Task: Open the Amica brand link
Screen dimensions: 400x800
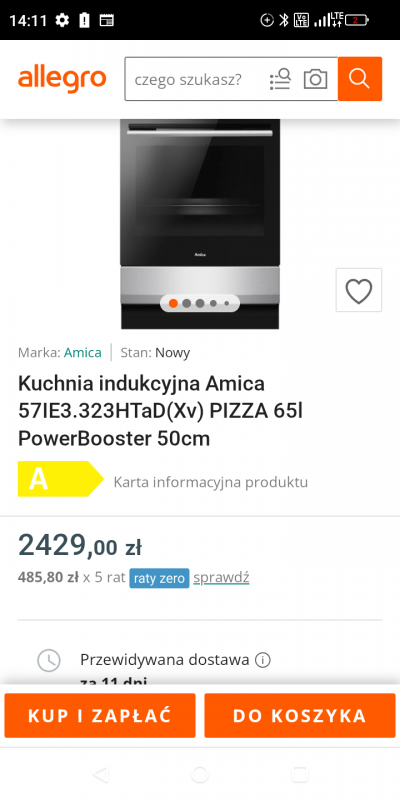Action: [83, 353]
